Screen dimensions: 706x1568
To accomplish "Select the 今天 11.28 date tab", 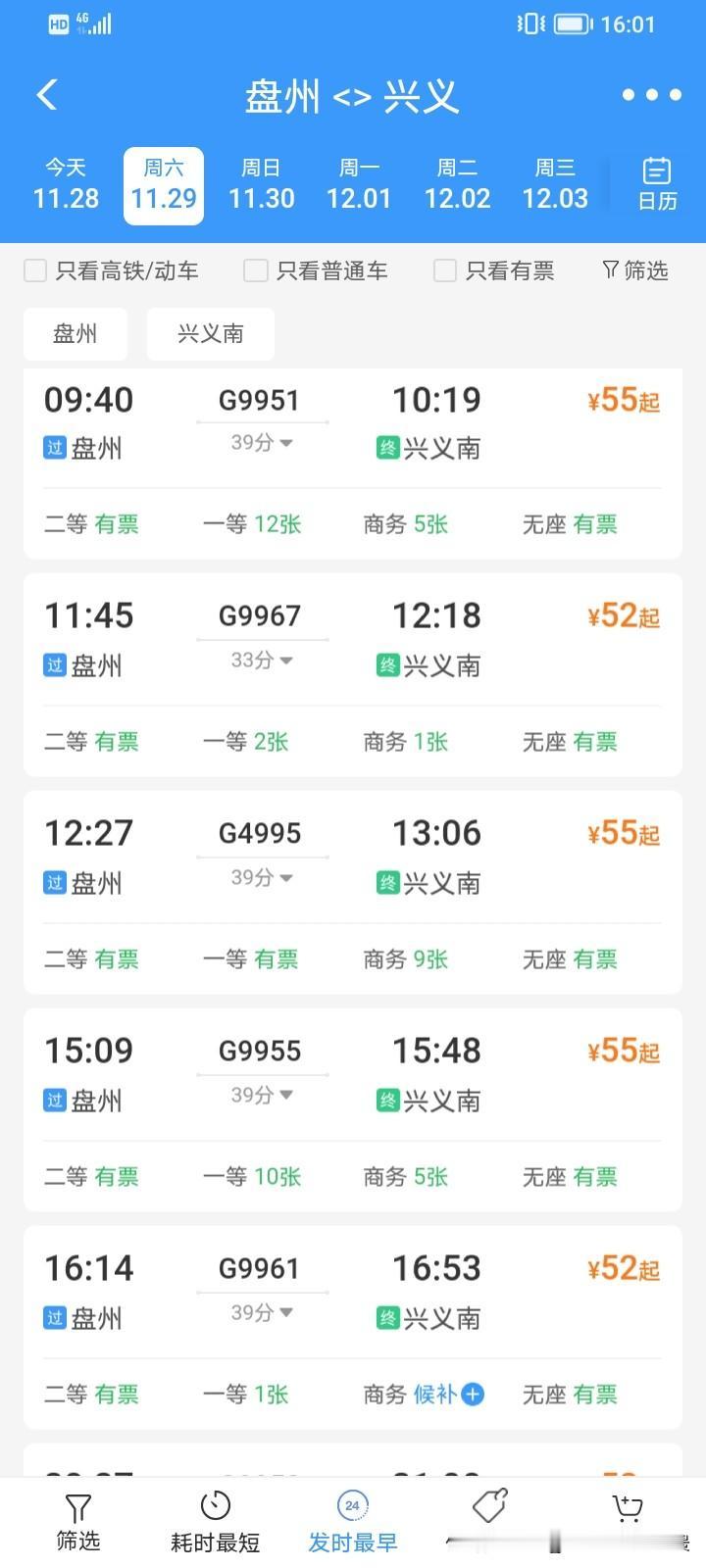I will click(66, 182).
